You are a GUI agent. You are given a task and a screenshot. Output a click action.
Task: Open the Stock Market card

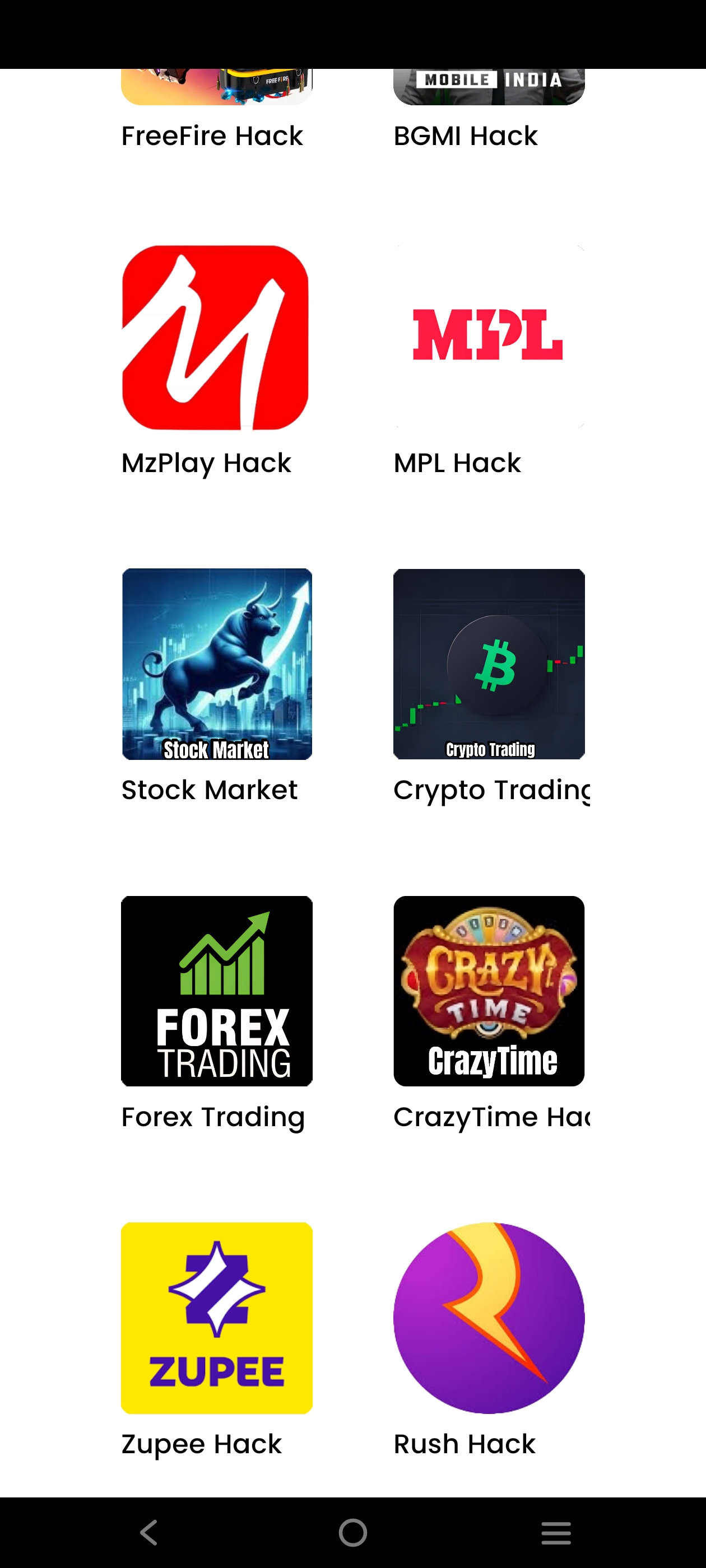point(216,688)
